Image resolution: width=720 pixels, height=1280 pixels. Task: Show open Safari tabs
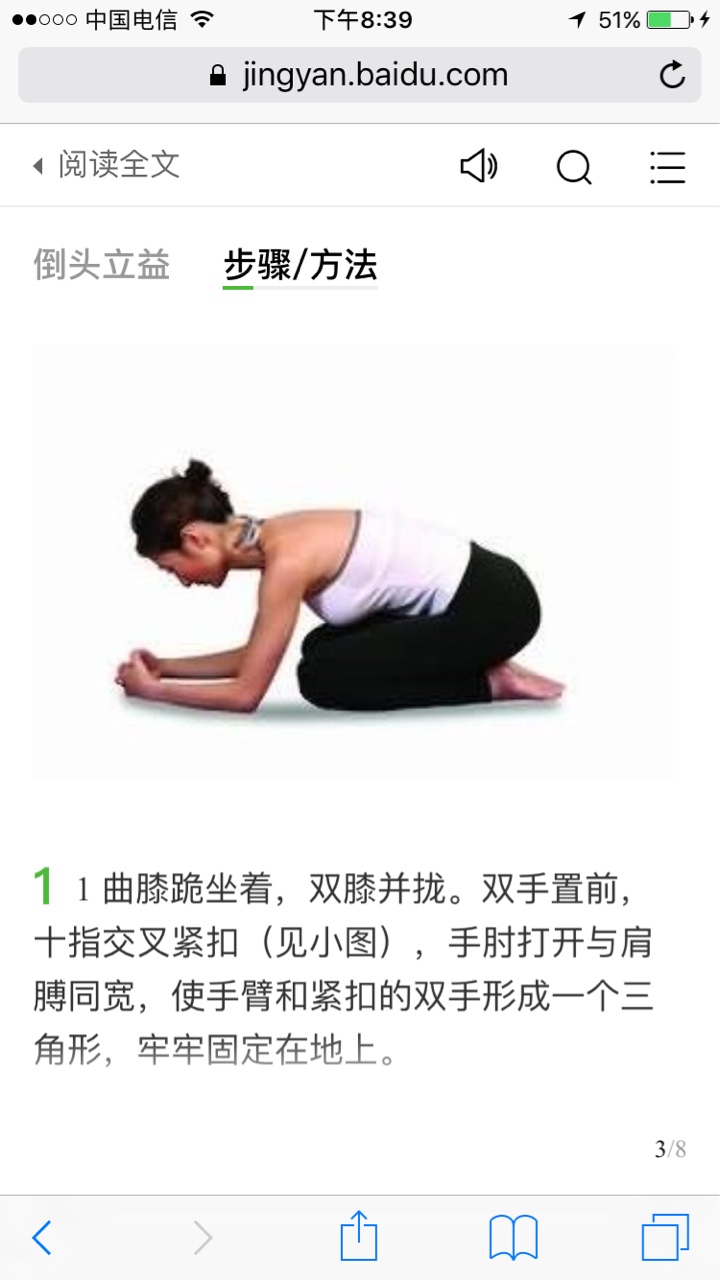[665, 1237]
